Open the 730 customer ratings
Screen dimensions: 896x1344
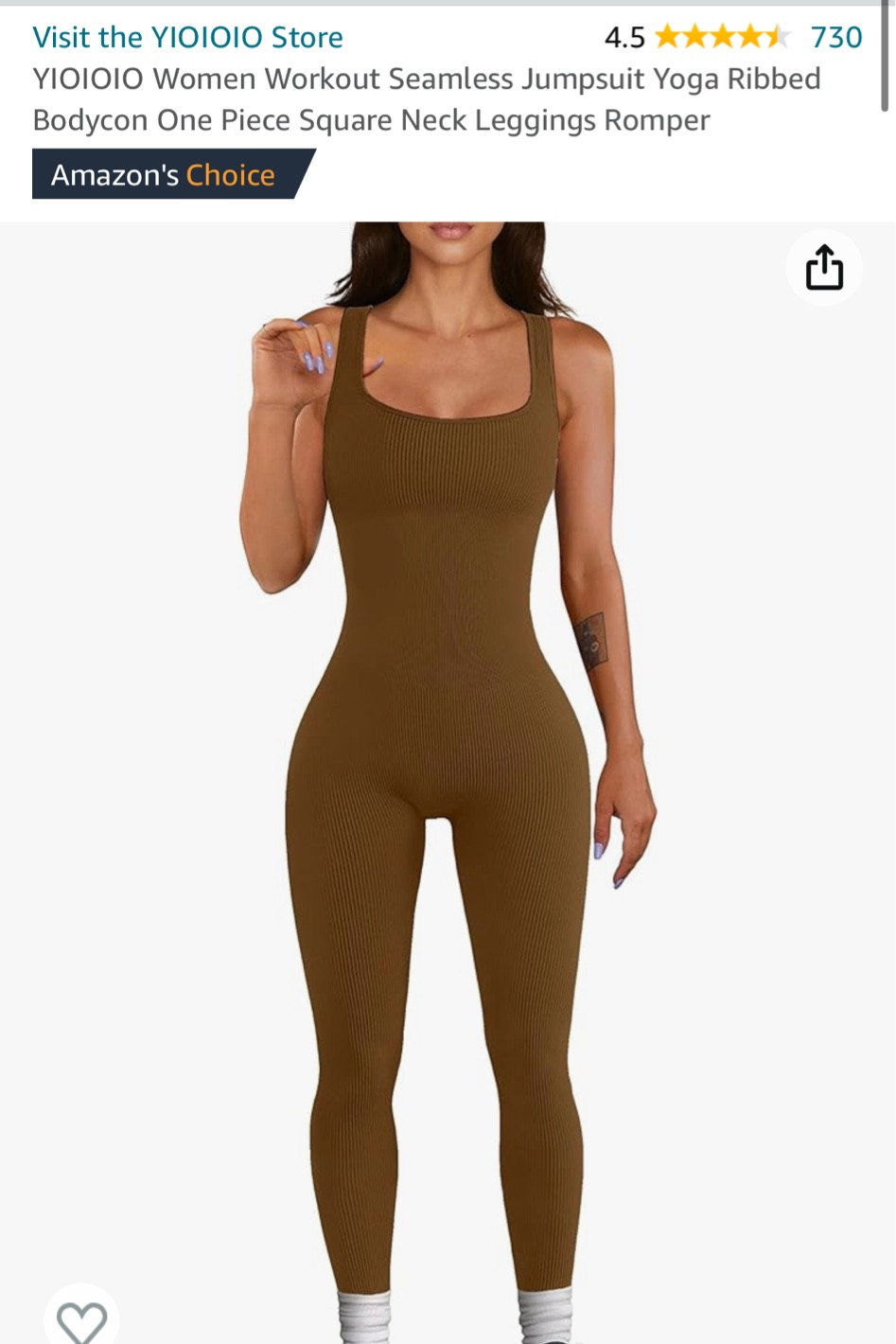click(x=835, y=37)
